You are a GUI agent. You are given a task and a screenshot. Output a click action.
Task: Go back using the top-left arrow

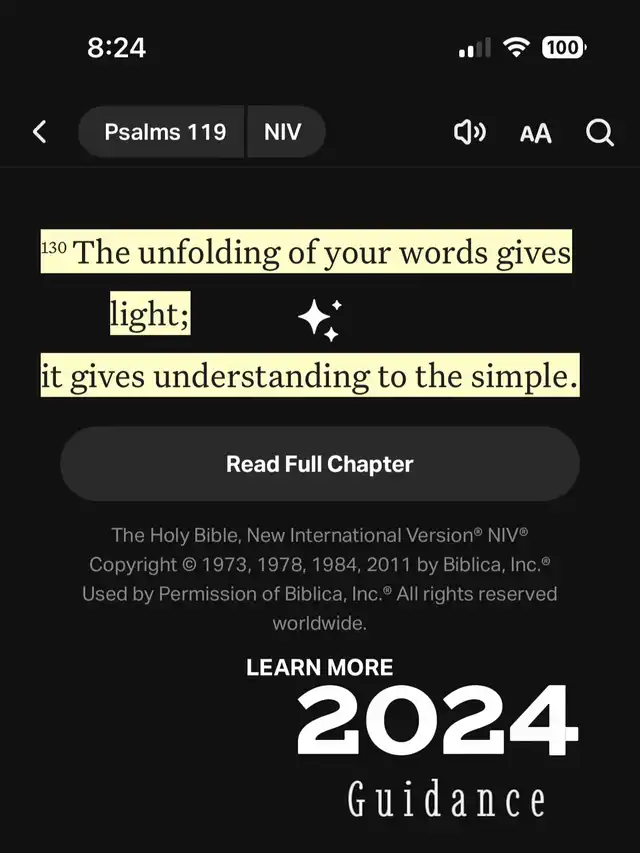coord(40,132)
